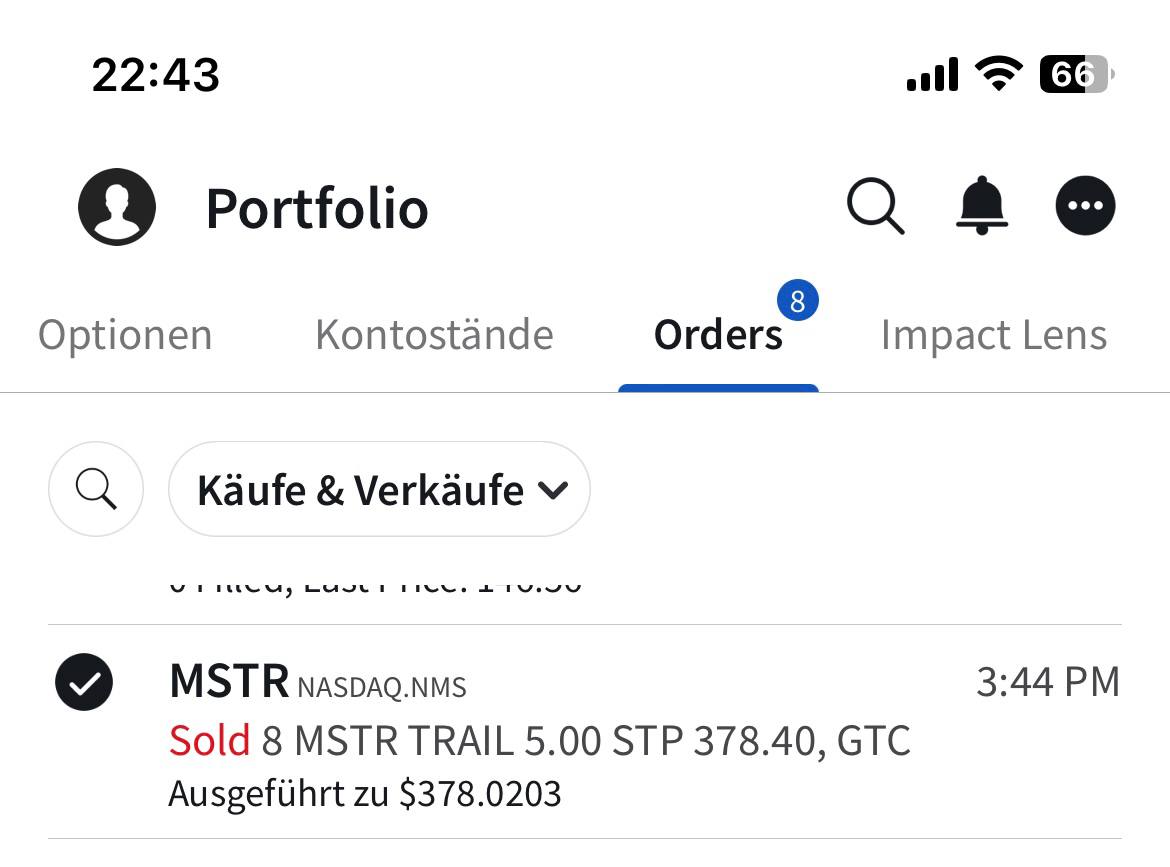Open search in the Portfolio header

tap(875, 207)
